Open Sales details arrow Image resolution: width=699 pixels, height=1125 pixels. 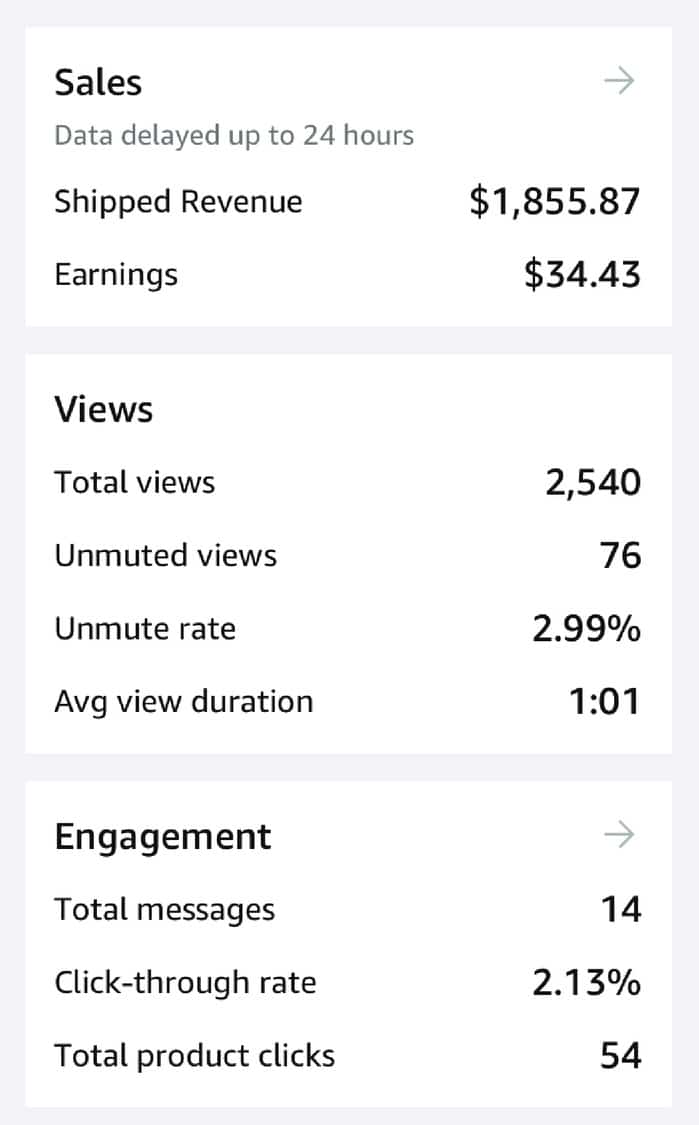point(619,80)
